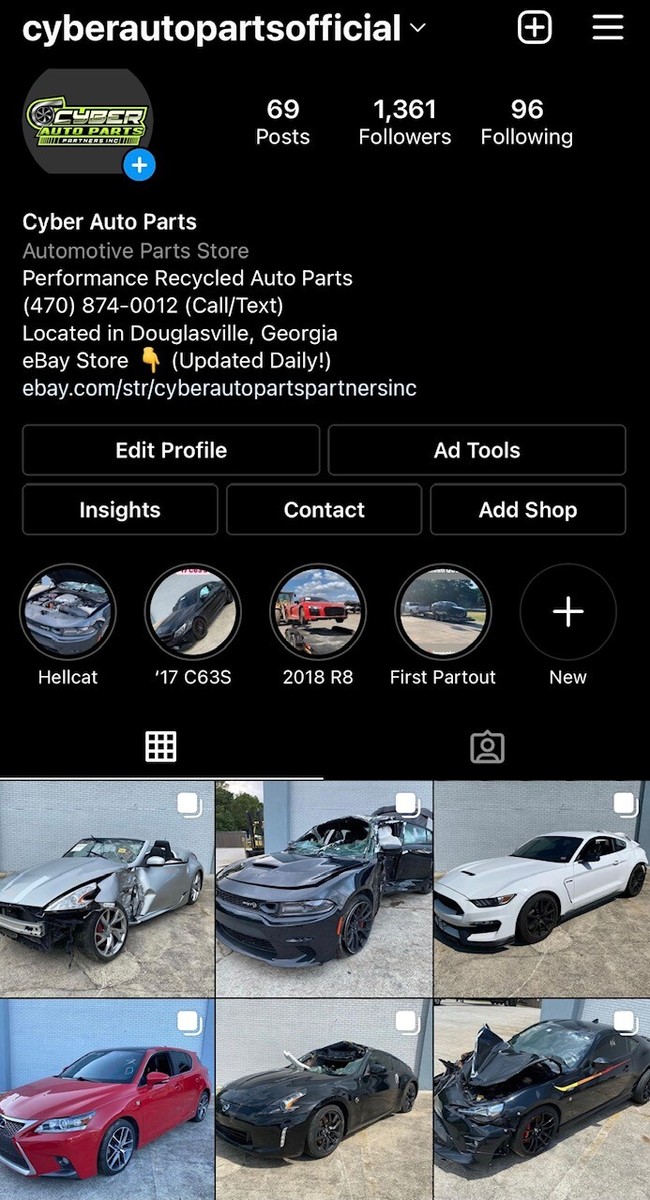Open the account switcher dropdown by the username
Viewport: 650px width, 1200px height.
pyautogui.click(x=417, y=29)
